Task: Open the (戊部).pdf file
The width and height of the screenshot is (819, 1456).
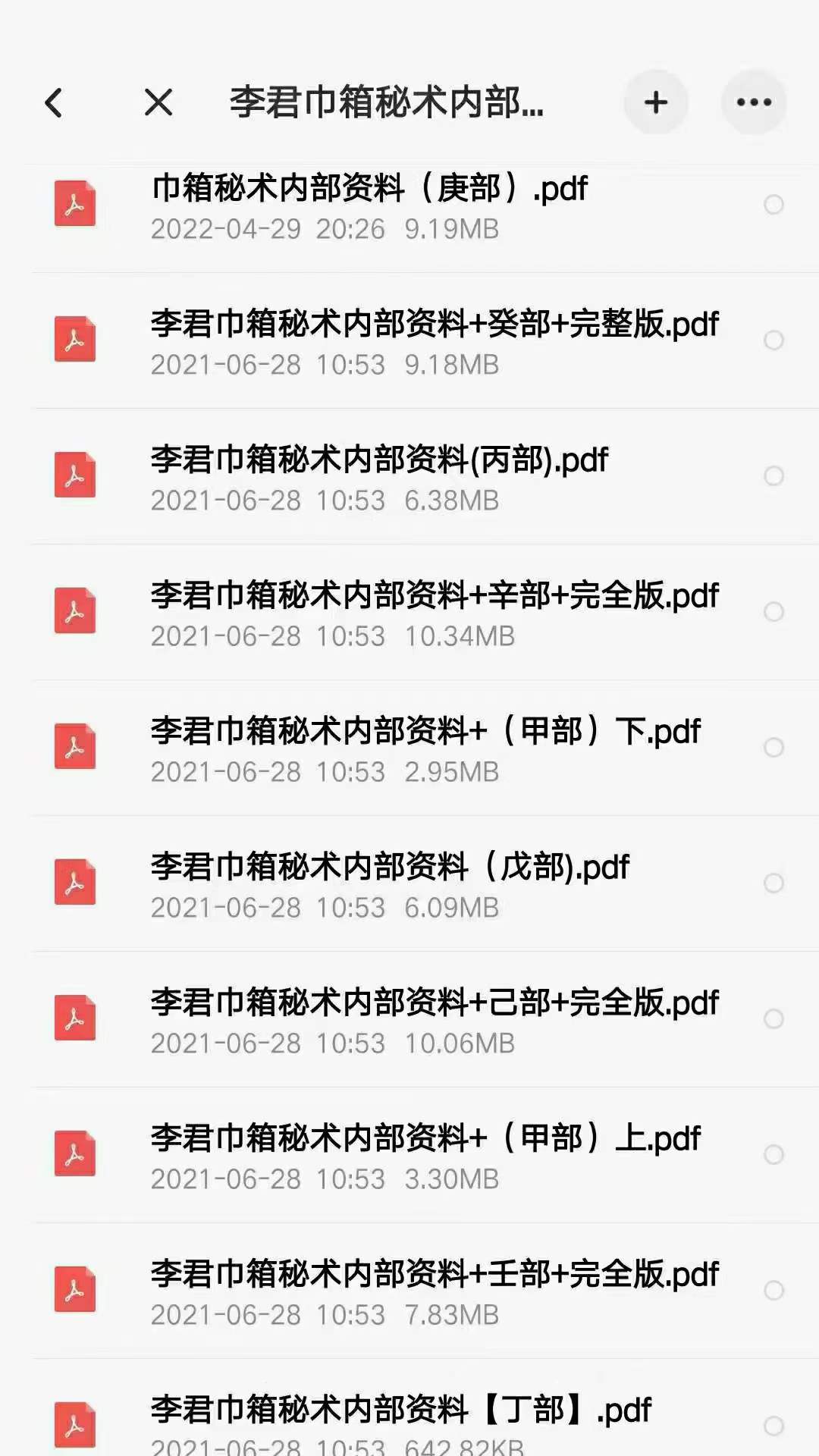Action: (x=390, y=868)
